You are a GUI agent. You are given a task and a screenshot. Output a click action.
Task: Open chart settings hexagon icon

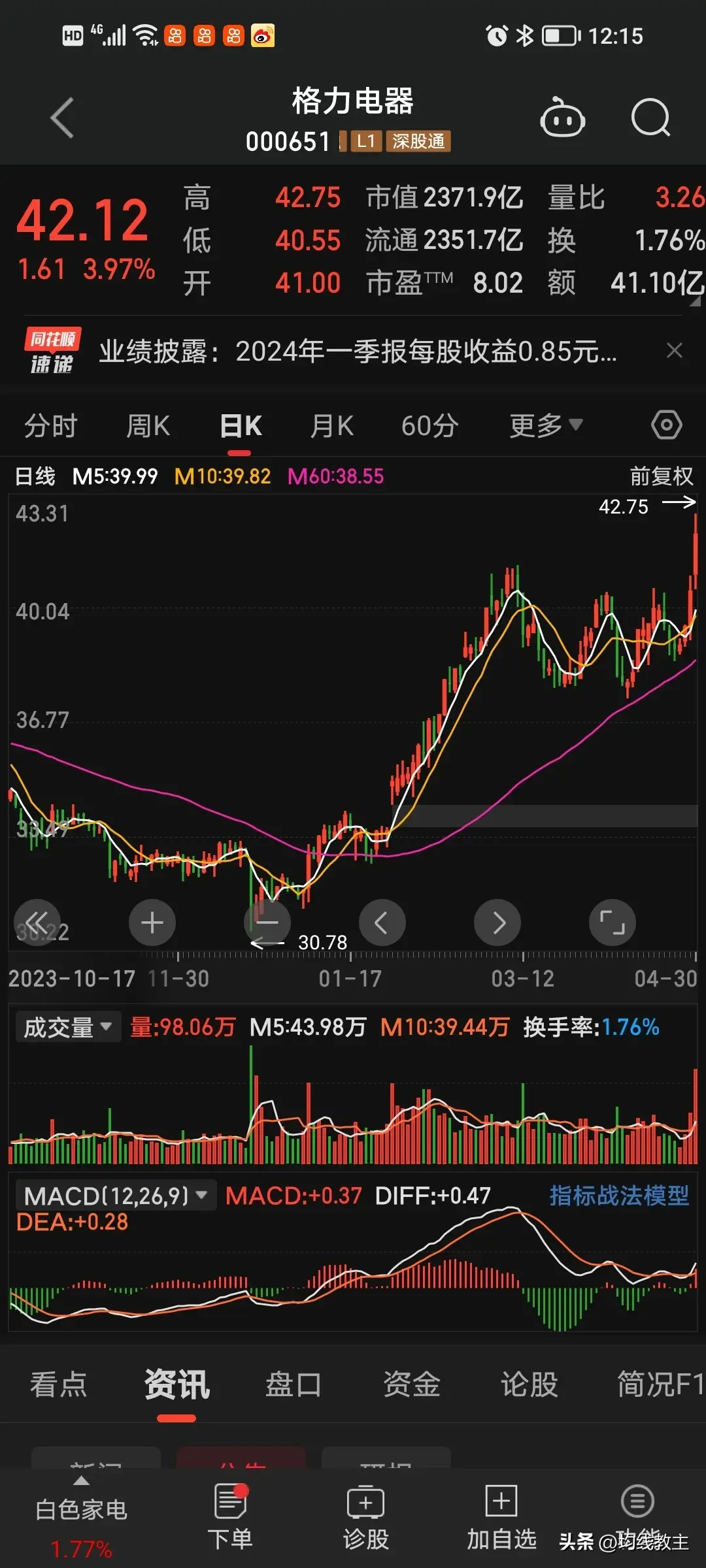(666, 425)
